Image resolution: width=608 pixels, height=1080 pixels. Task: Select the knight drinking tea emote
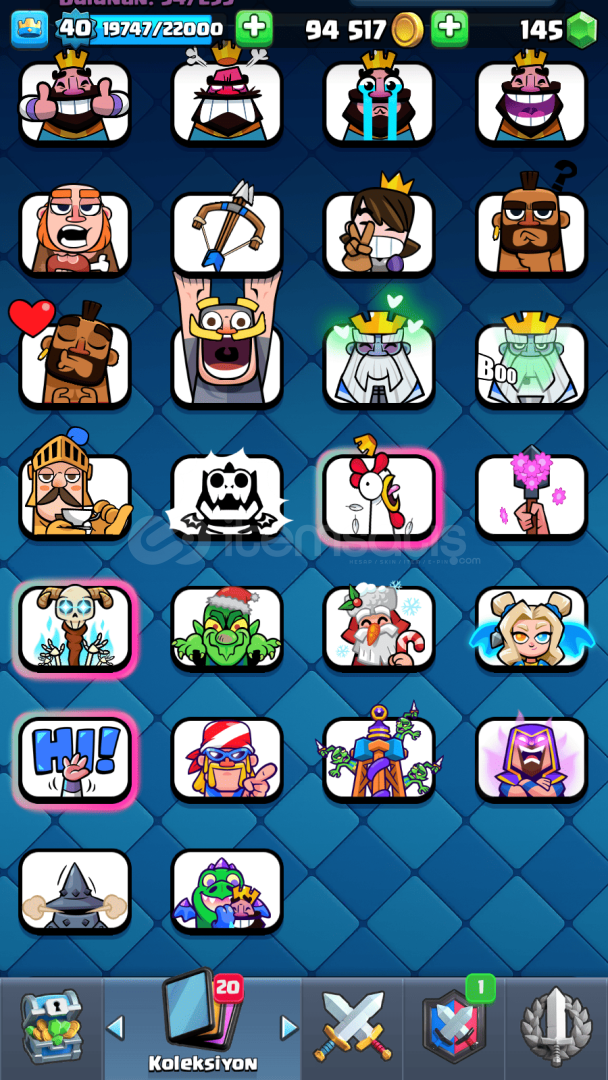click(75, 496)
